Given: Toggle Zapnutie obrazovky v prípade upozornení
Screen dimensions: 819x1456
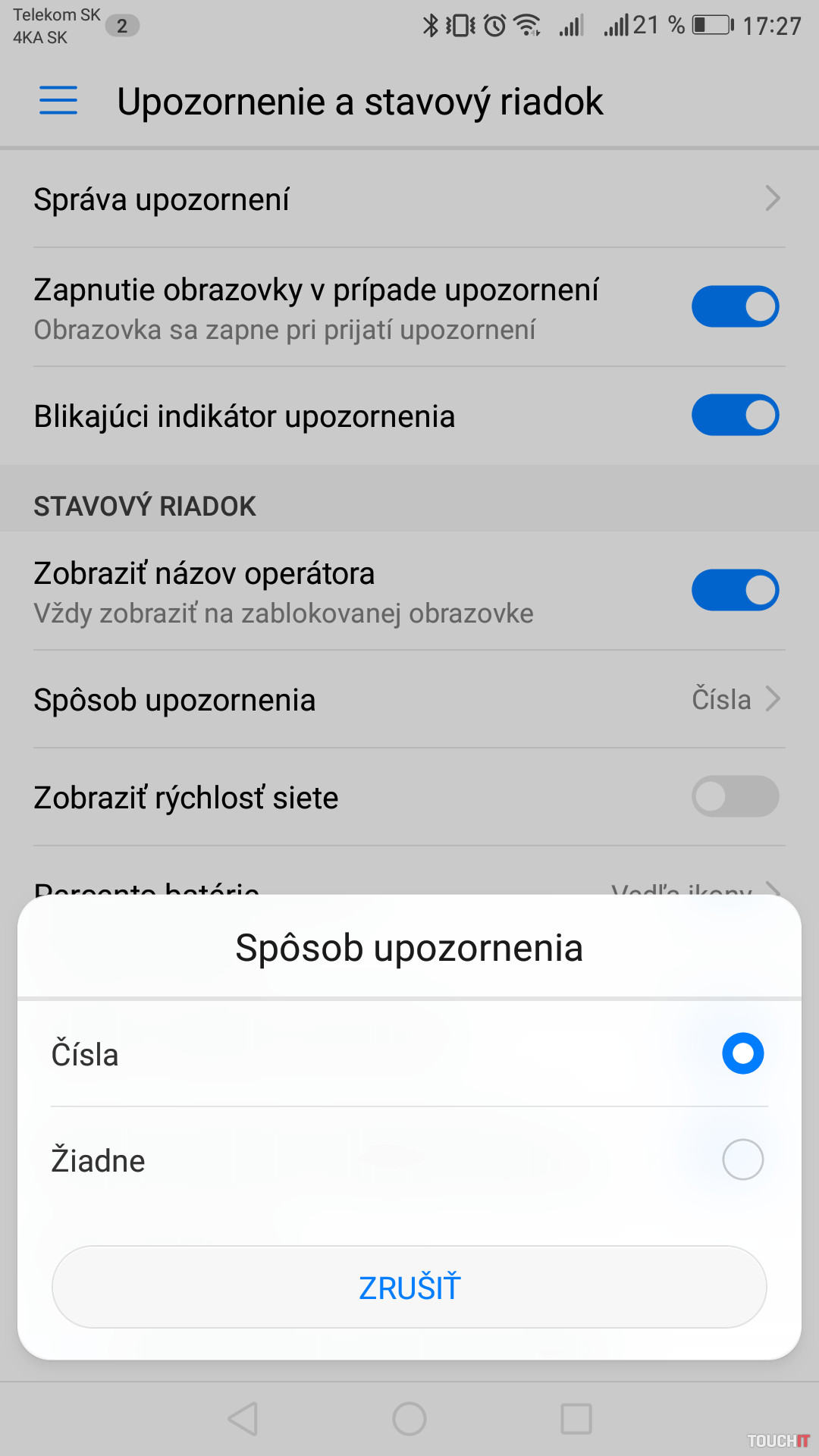Looking at the screenshot, I should coord(735,306).
